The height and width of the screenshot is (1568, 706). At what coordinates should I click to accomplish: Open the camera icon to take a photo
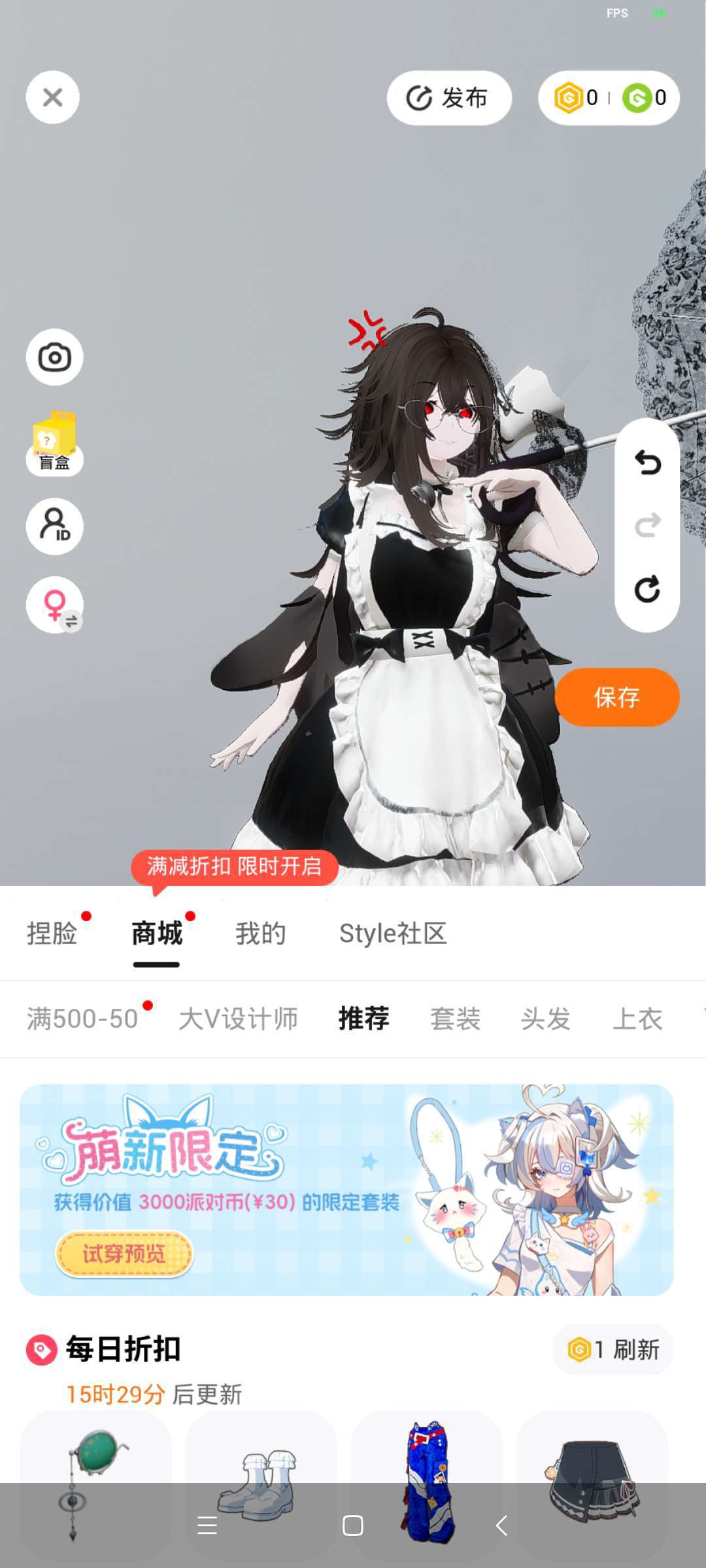(54, 357)
